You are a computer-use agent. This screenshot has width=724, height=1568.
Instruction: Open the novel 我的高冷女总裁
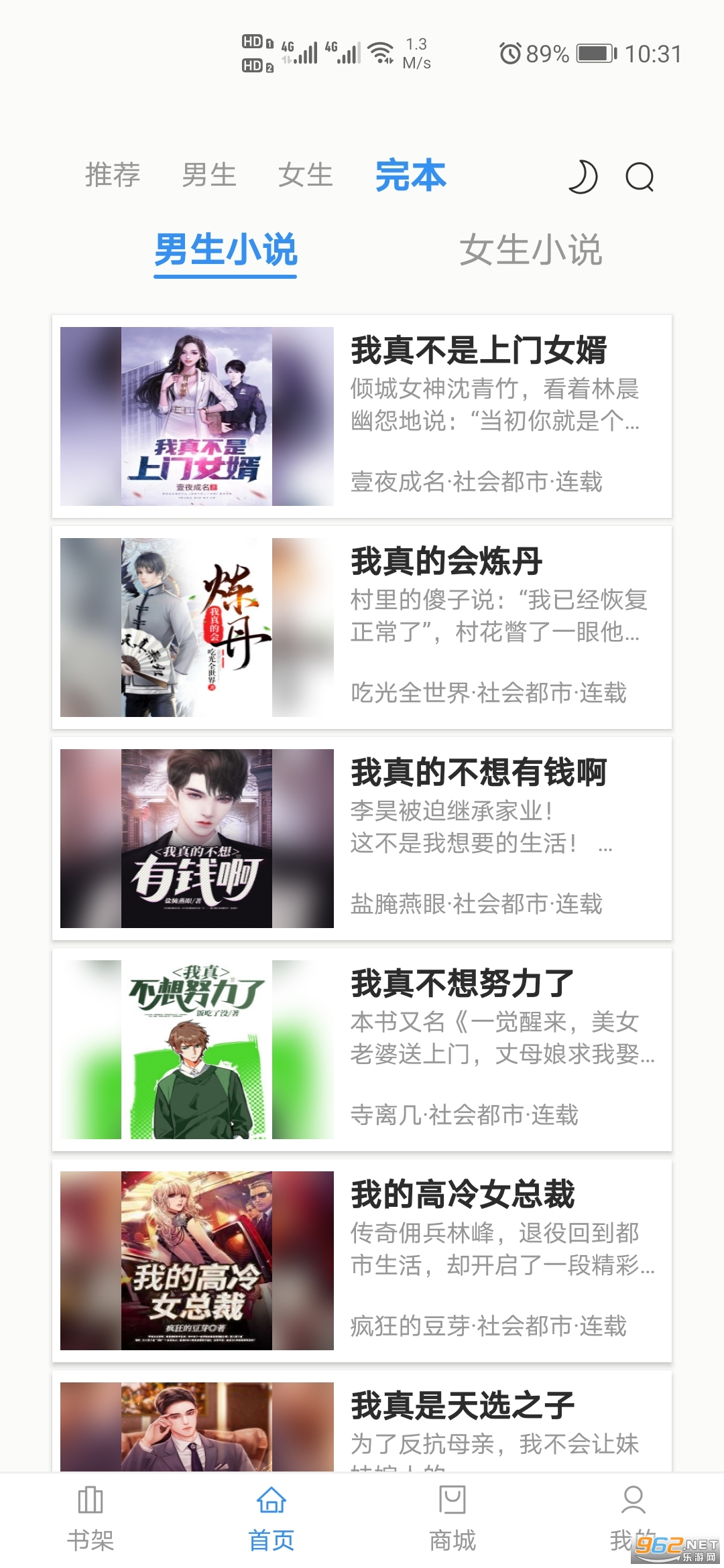(x=362, y=1260)
